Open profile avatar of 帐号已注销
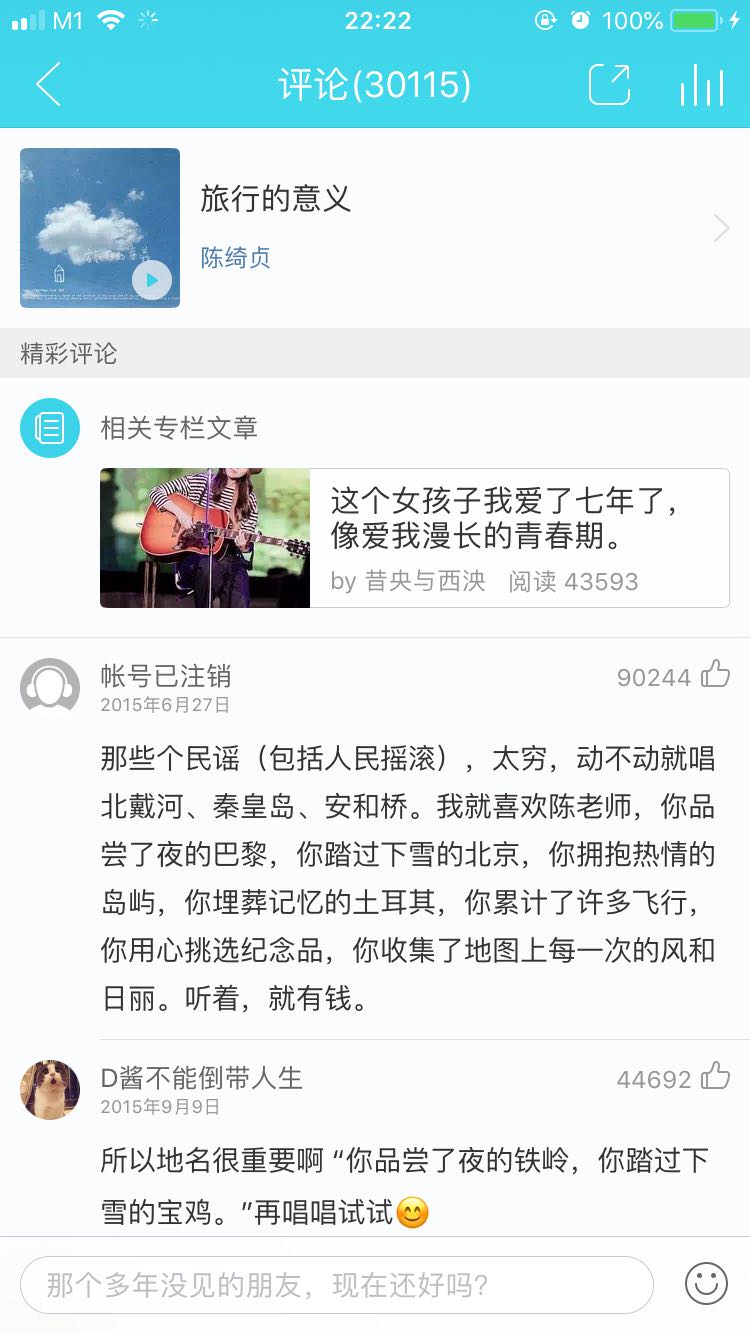This screenshot has width=750, height=1334. pos(50,687)
